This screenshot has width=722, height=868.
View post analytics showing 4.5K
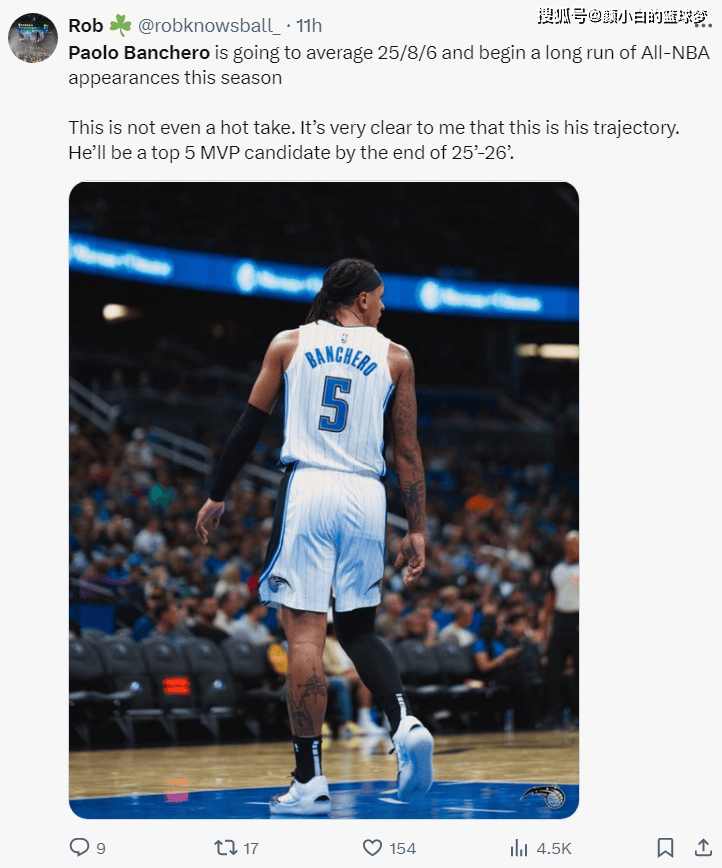[519, 847]
